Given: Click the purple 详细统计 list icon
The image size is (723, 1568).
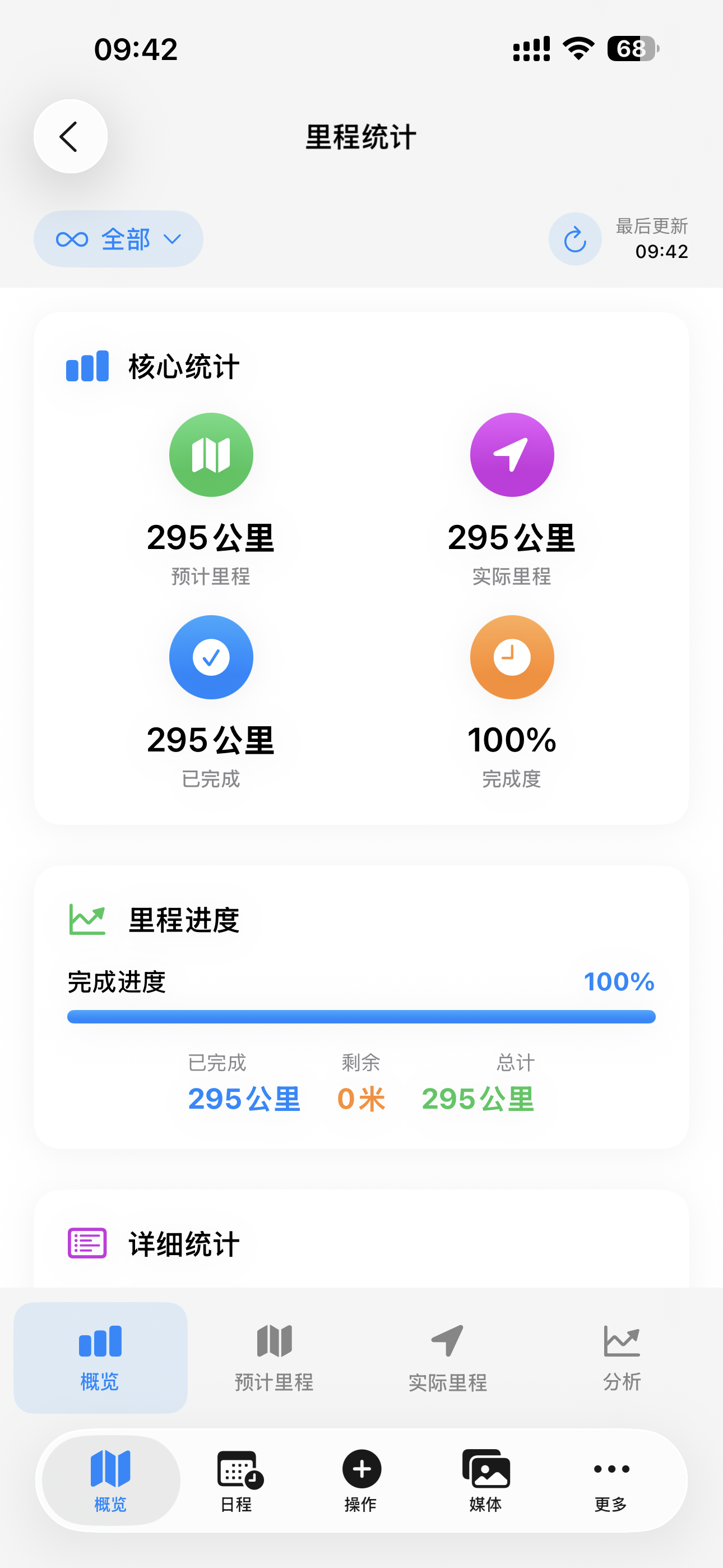Looking at the screenshot, I should click(x=86, y=1243).
